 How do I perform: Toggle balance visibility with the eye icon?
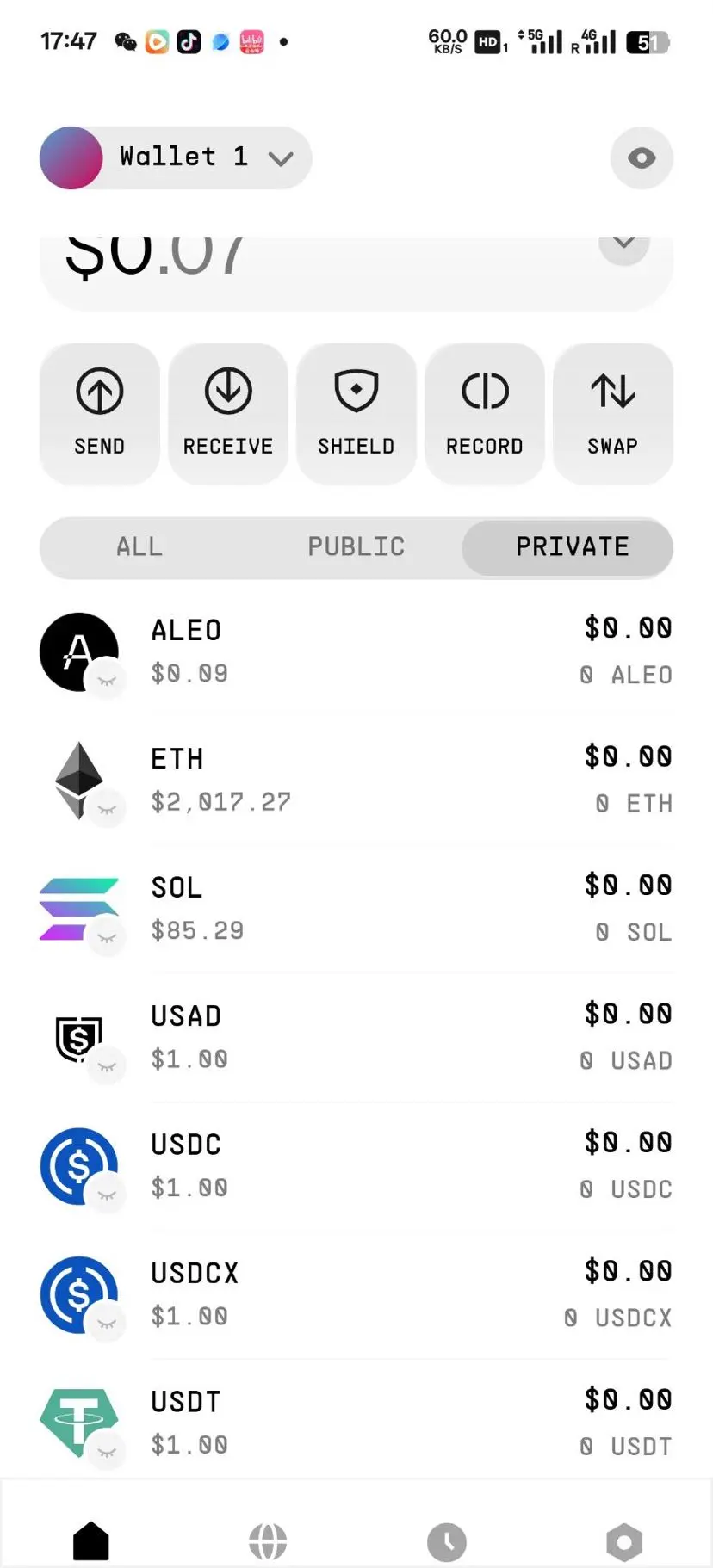(641, 157)
